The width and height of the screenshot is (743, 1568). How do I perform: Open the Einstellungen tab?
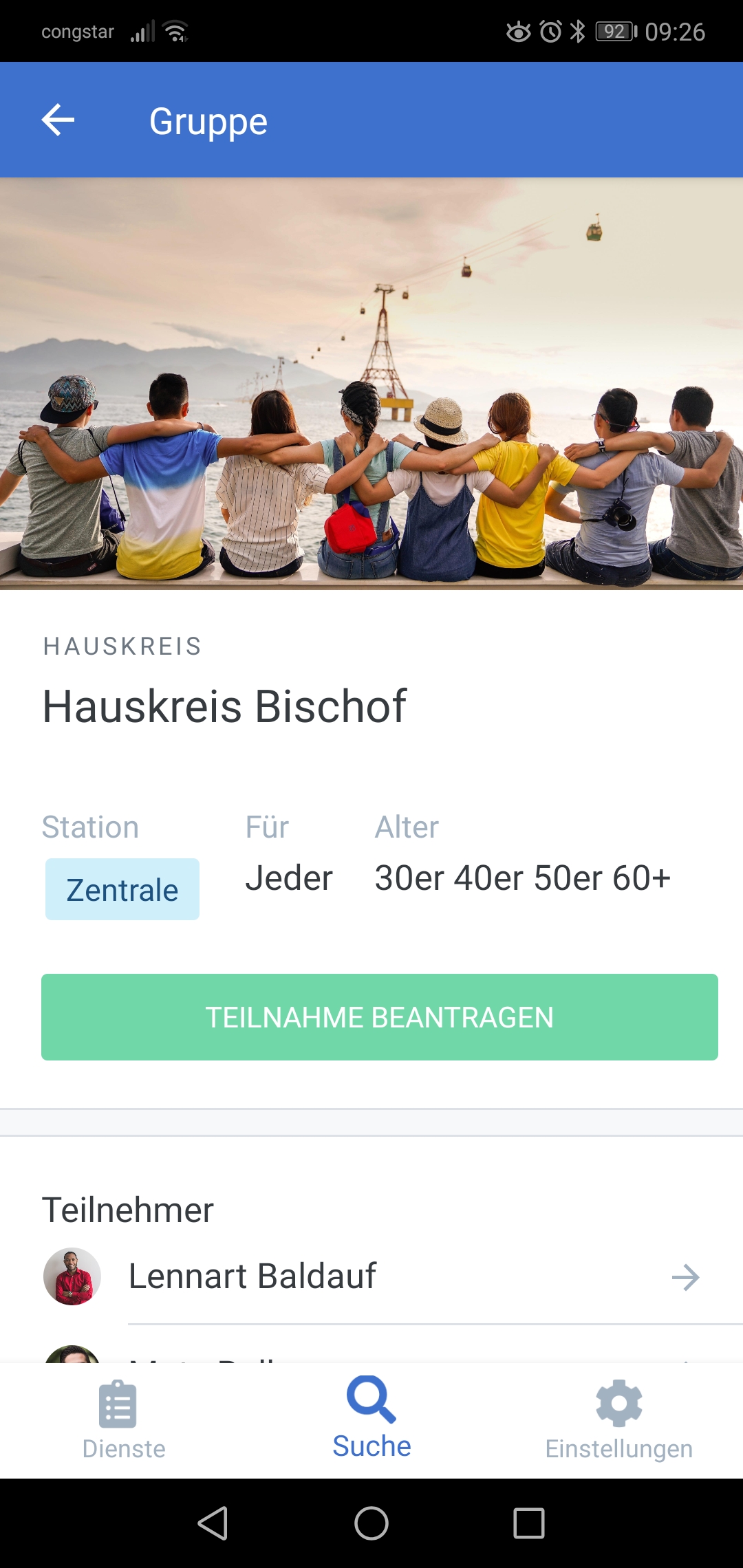pyautogui.click(x=618, y=1420)
